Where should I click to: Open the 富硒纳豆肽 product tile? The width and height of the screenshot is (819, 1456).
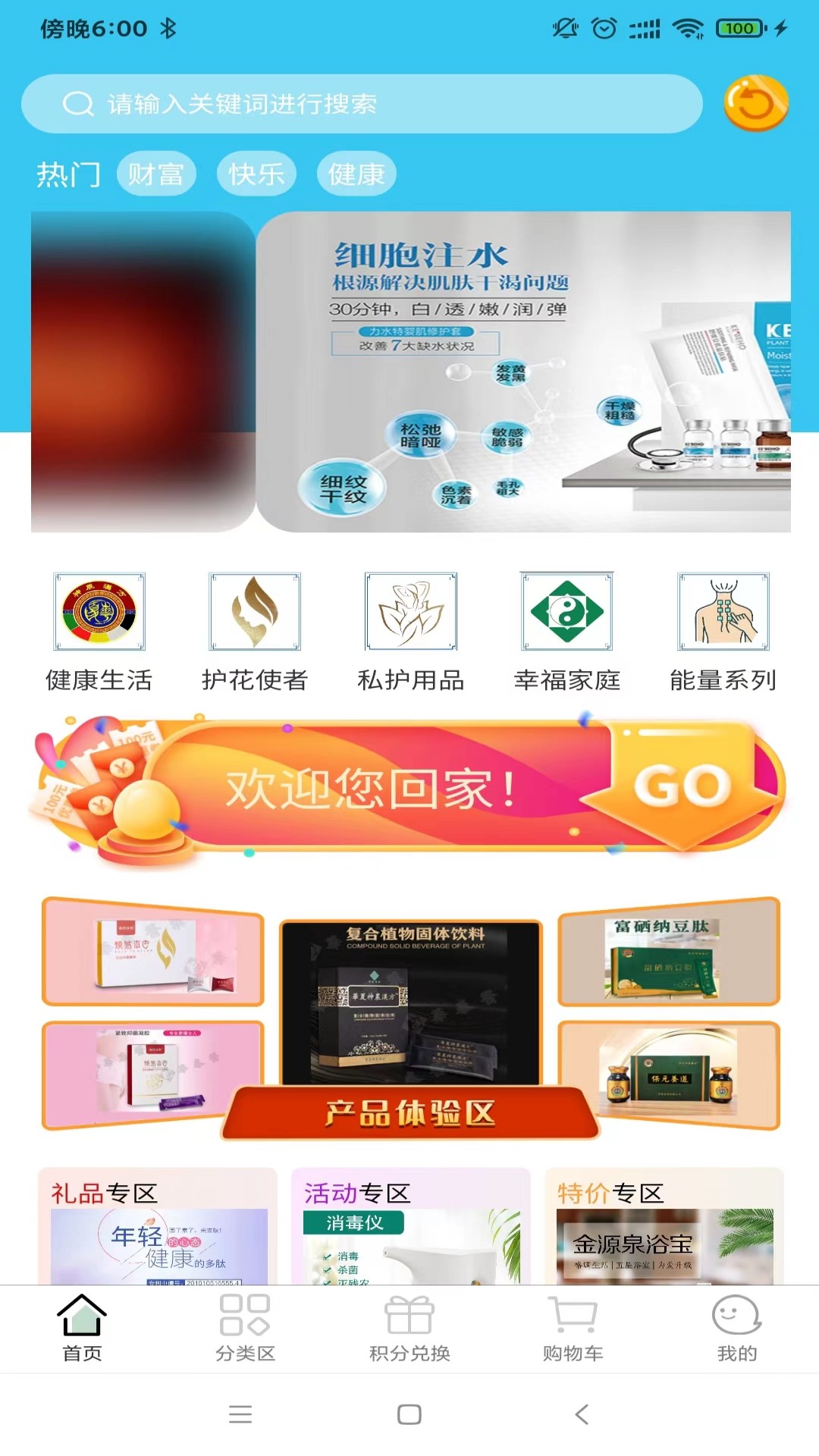(x=669, y=952)
